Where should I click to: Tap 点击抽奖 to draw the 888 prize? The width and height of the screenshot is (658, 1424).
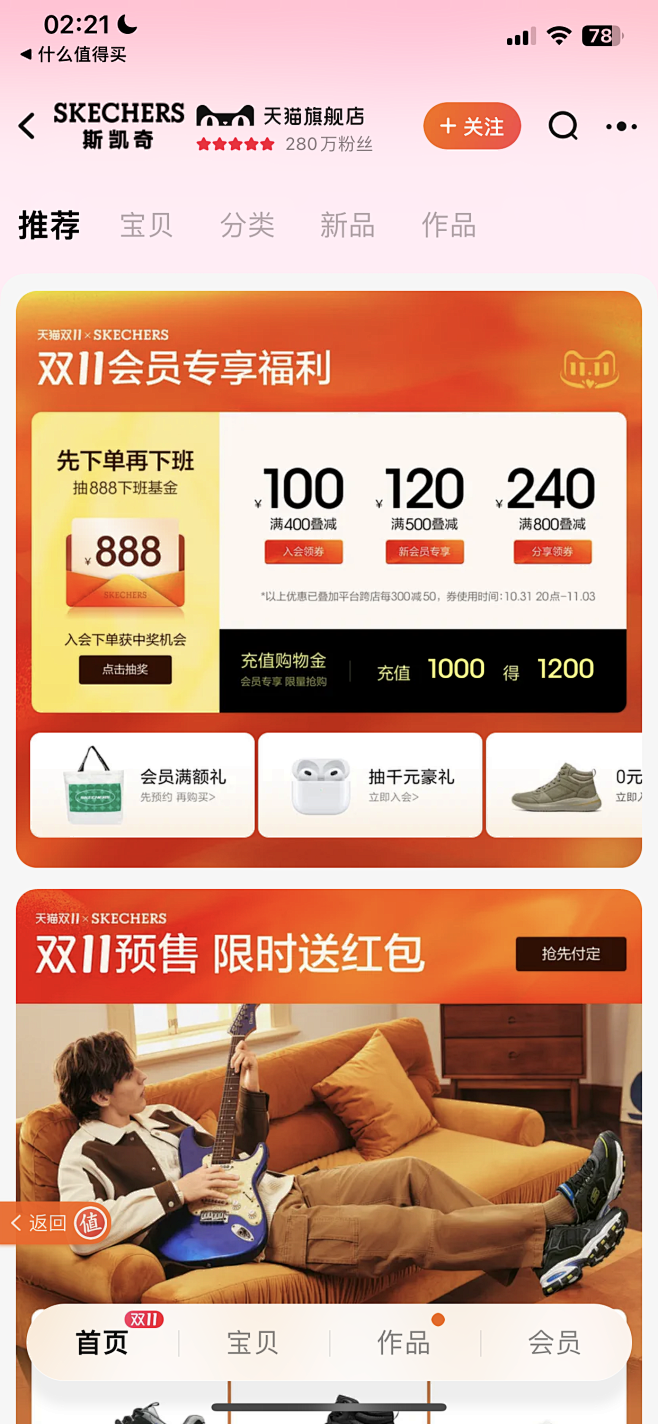(x=126, y=669)
